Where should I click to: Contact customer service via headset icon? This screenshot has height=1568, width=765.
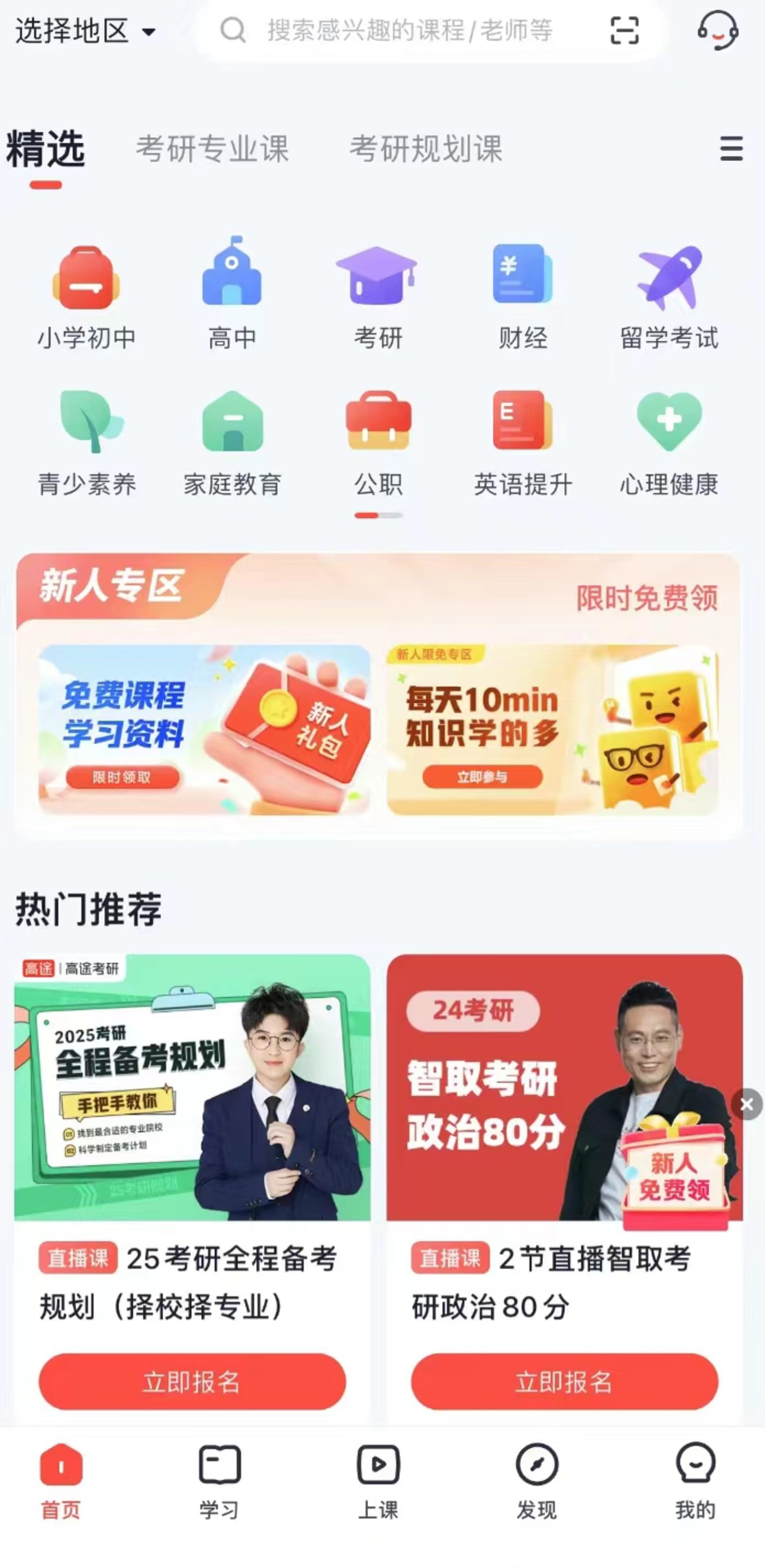[718, 31]
